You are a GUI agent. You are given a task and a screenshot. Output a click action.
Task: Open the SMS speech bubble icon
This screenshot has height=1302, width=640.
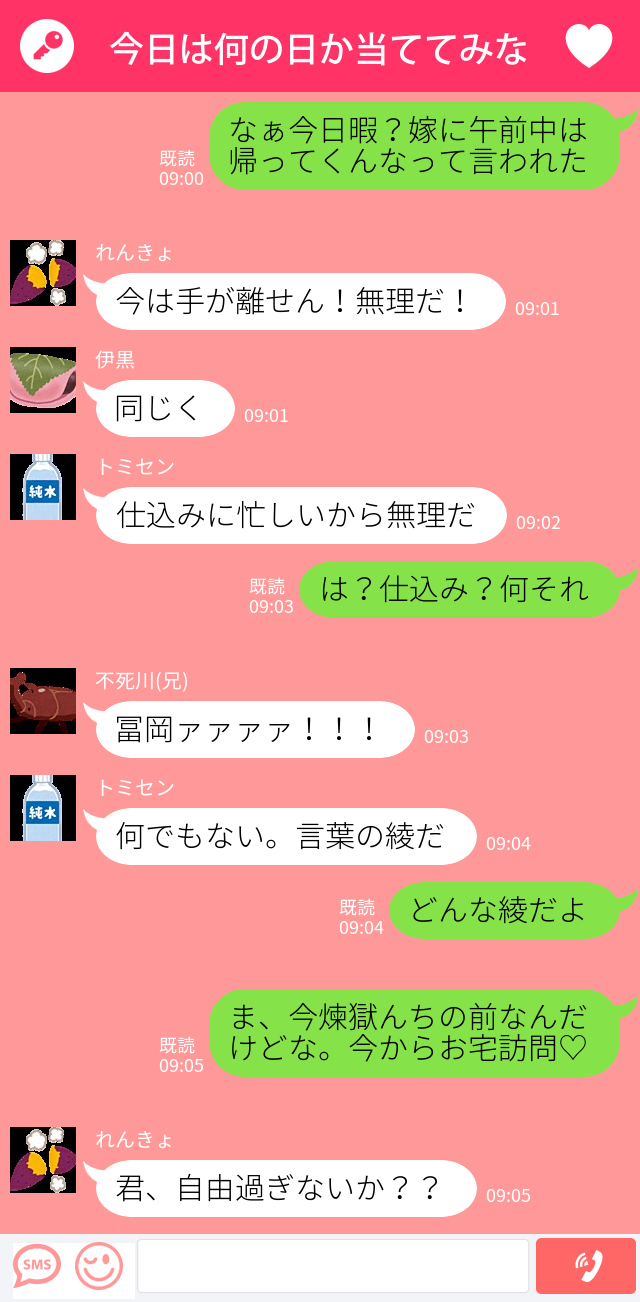38,1267
